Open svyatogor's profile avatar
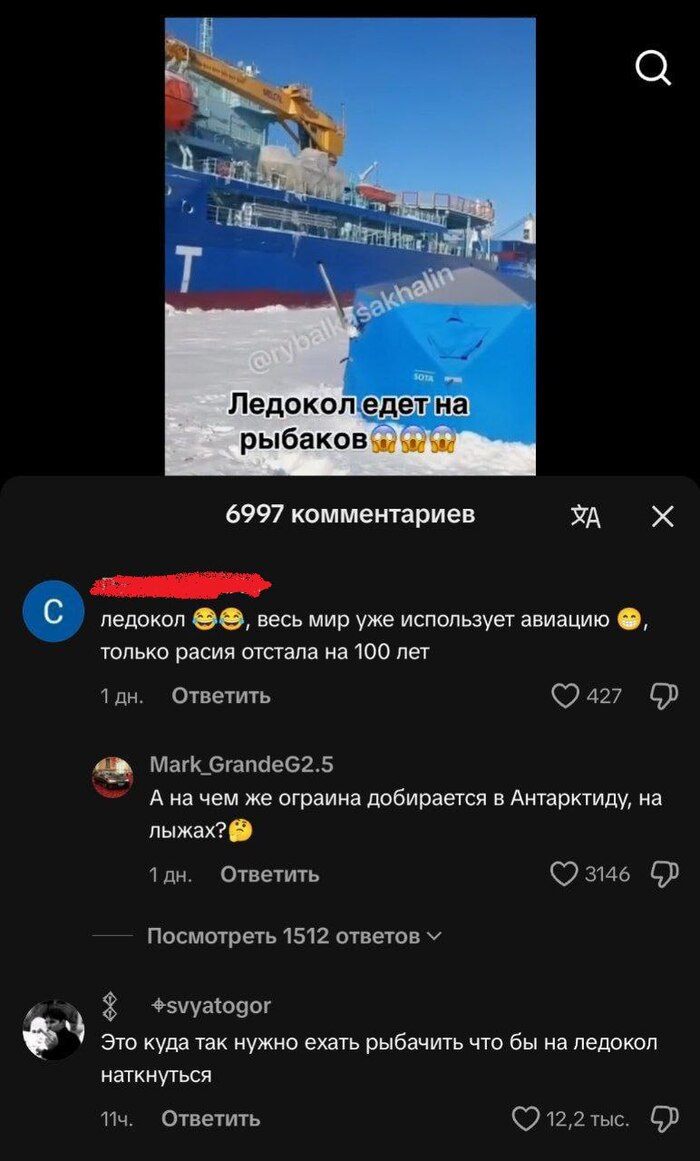700x1161 pixels. tap(53, 1030)
